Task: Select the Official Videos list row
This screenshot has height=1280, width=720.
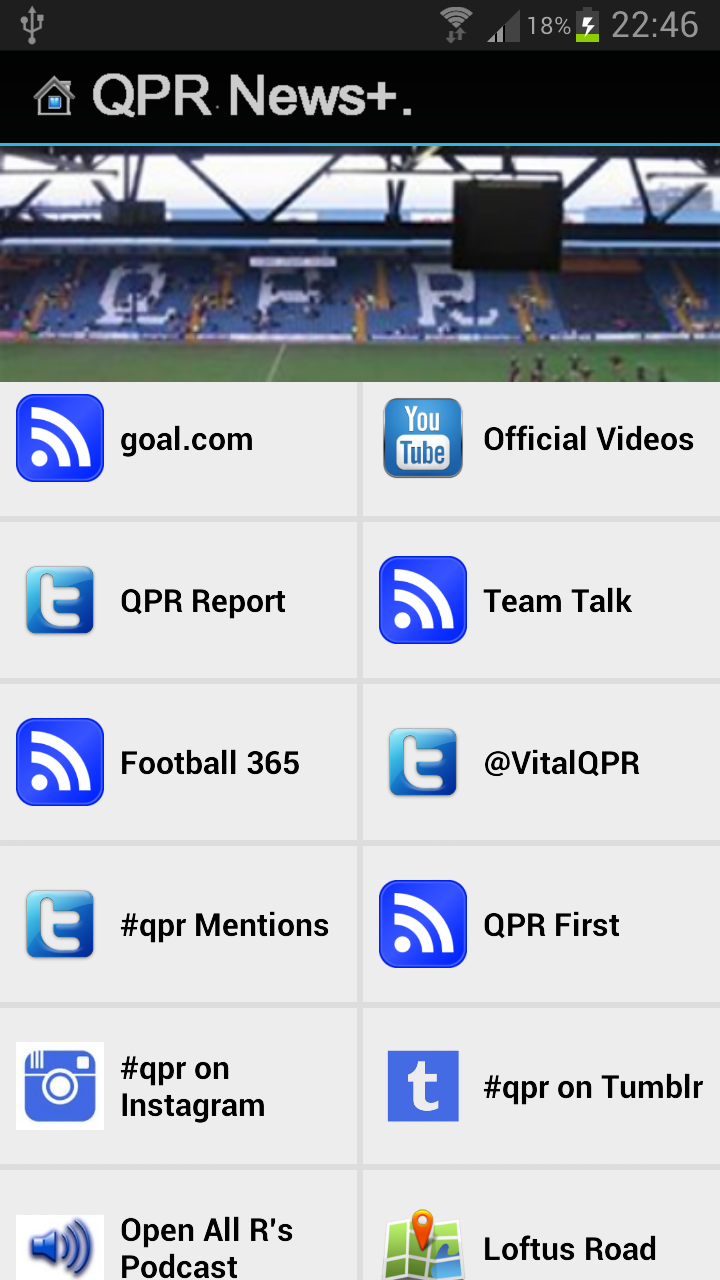Action: (x=540, y=450)
